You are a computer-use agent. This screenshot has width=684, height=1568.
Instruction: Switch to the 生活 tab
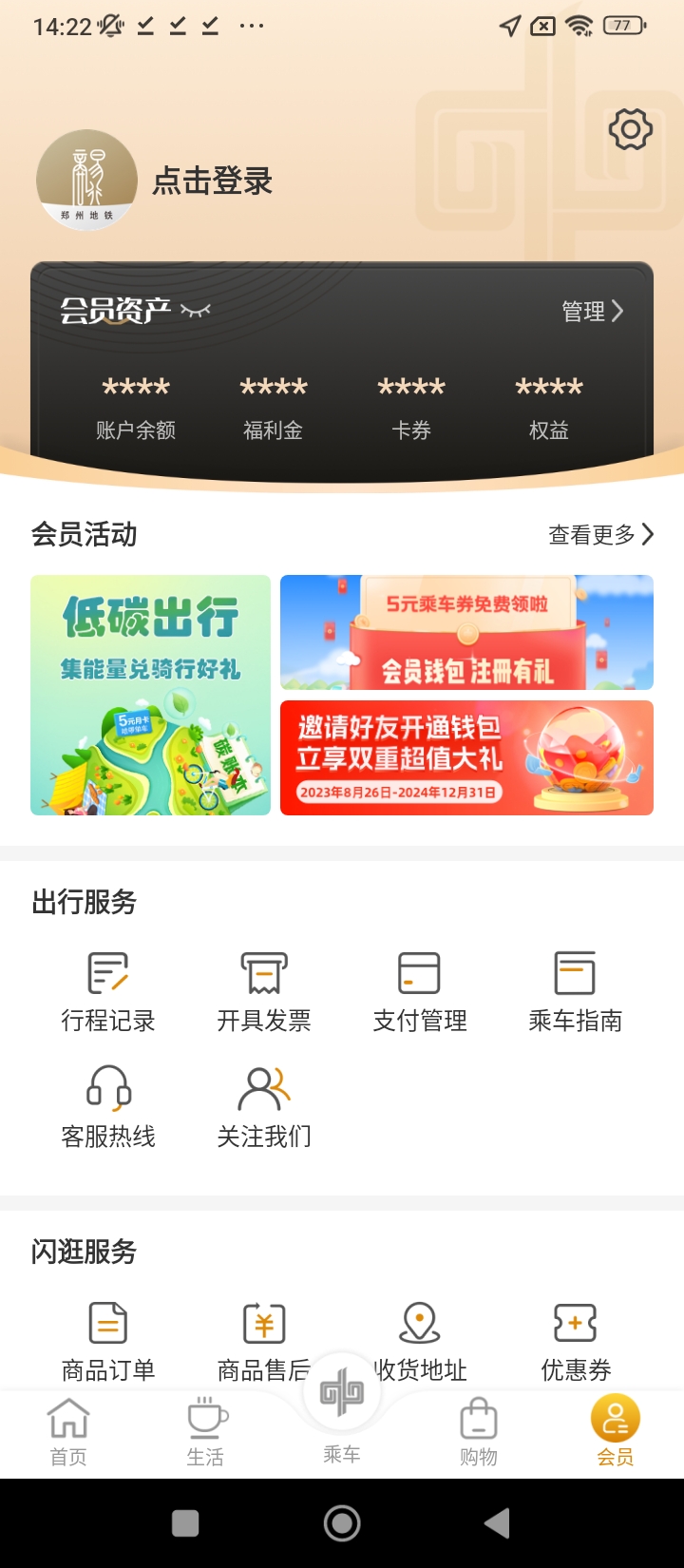coord(205,1433)
